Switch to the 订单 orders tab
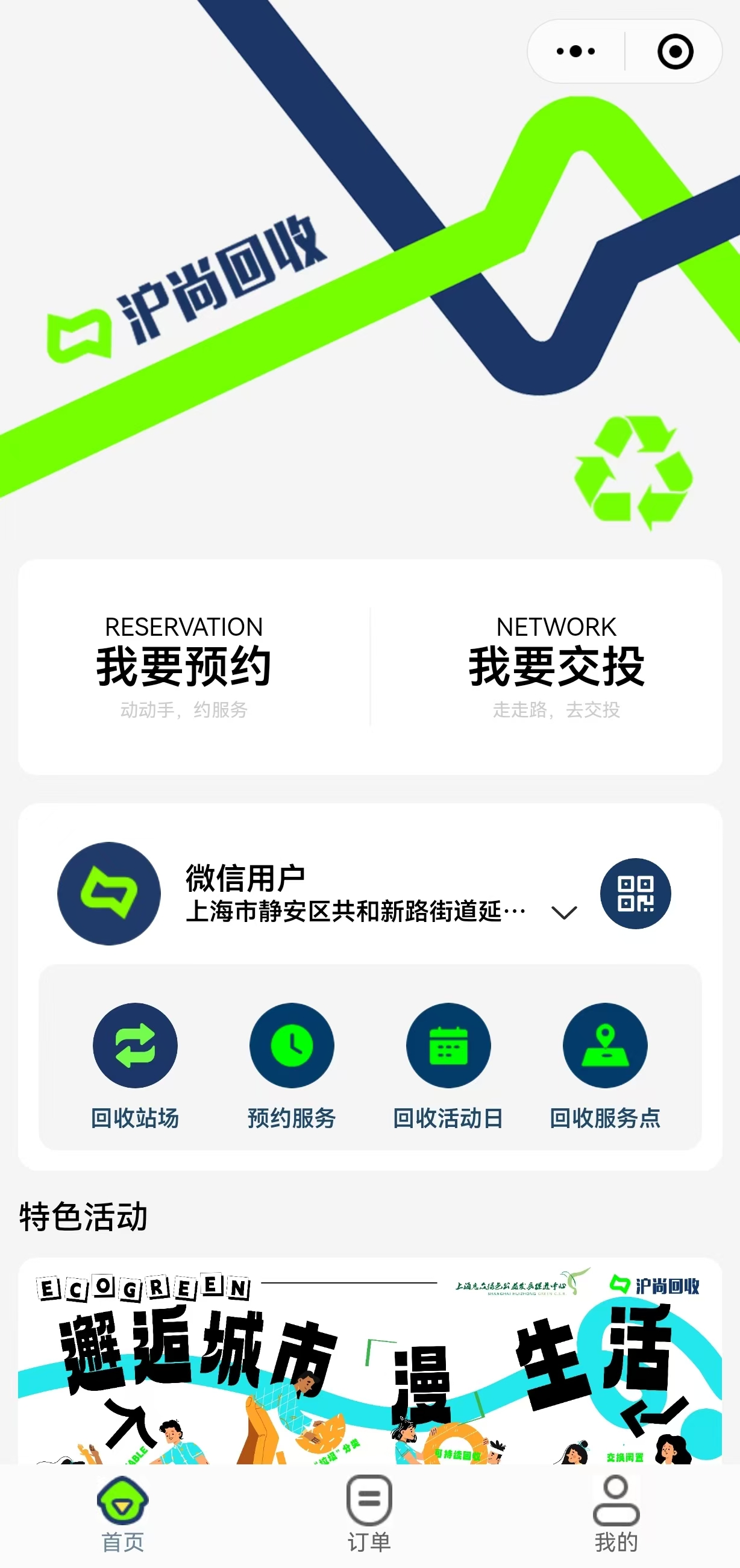740x1568 pixels. tap(369, 1513)
